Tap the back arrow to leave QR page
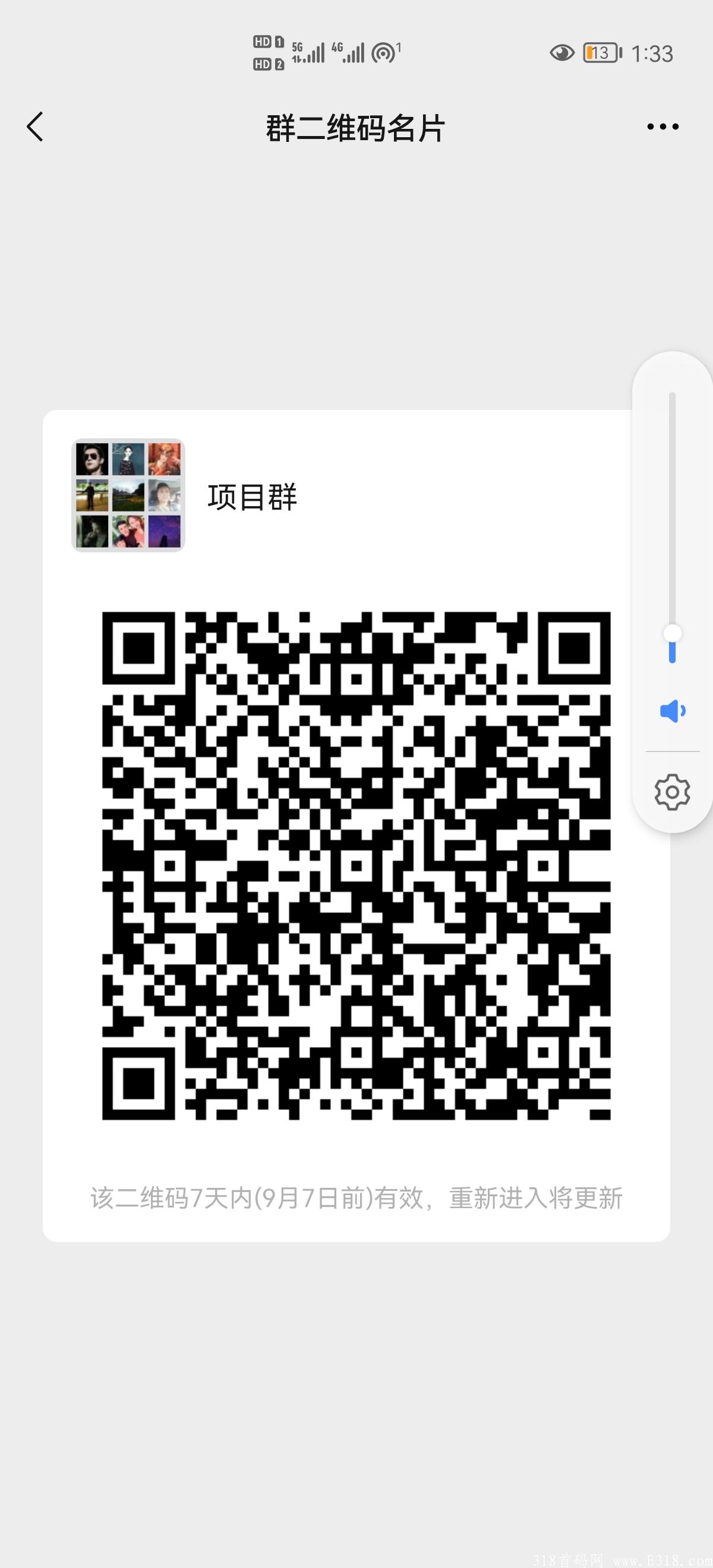The image size is (713, 1568). [34, 126]
